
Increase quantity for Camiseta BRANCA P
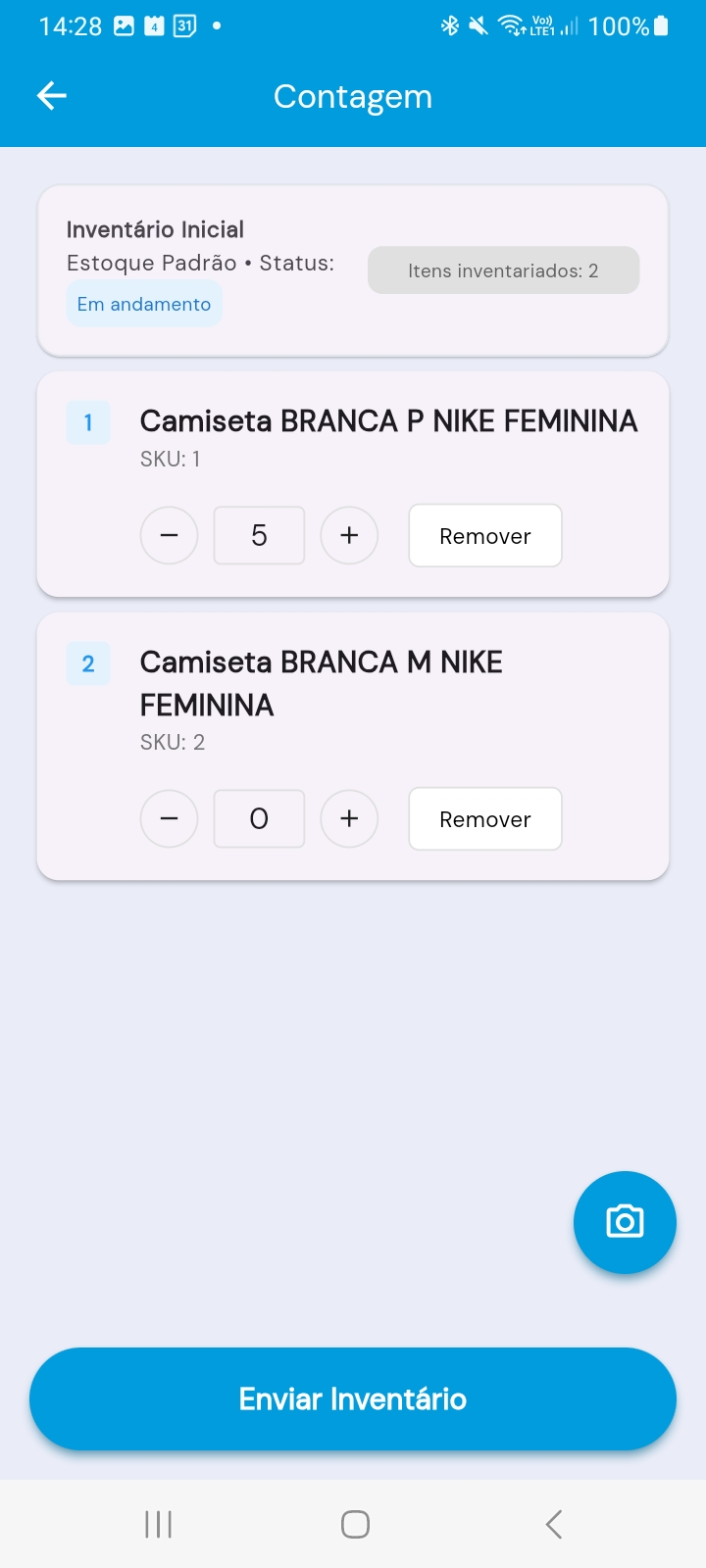tap(349, 535)
